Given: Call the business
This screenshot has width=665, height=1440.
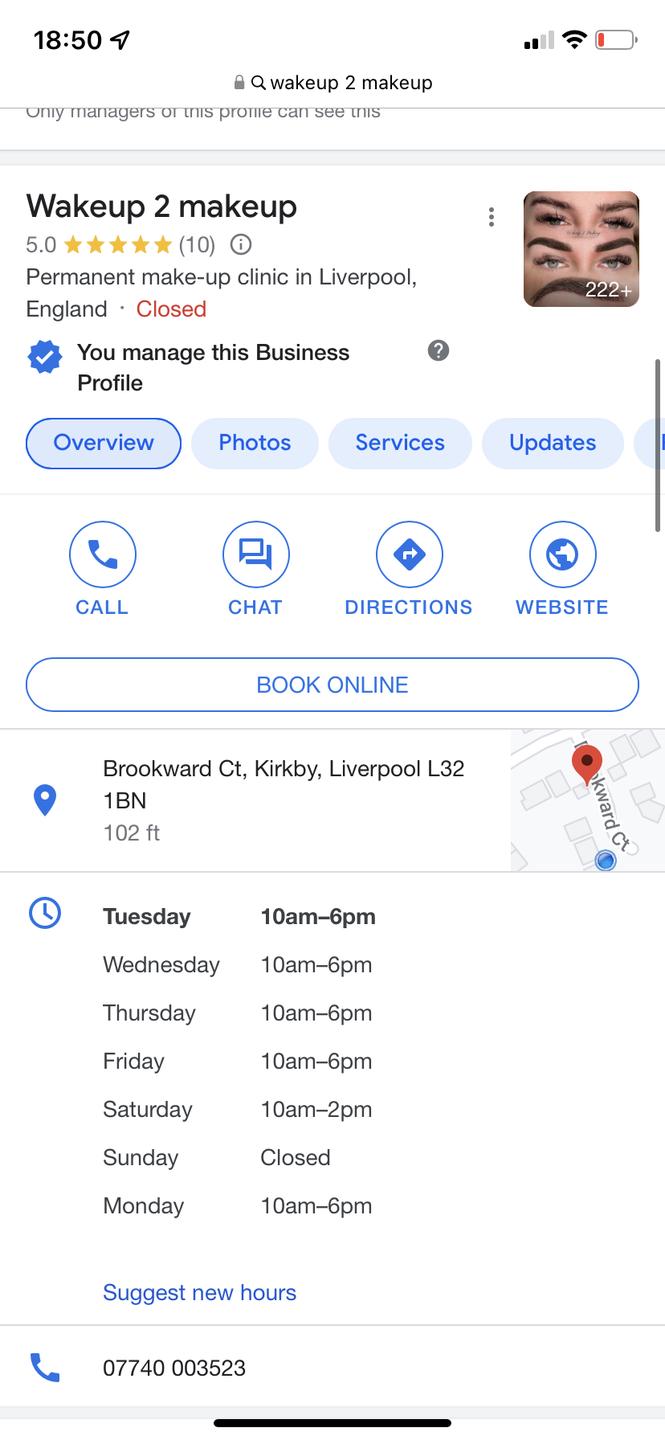Looking at the screenshot, I should point(102,568).
